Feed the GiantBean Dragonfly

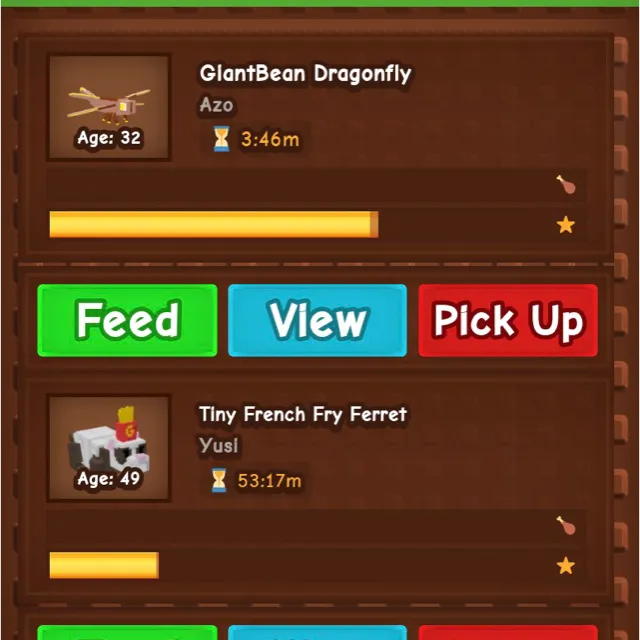click(127, 320)
